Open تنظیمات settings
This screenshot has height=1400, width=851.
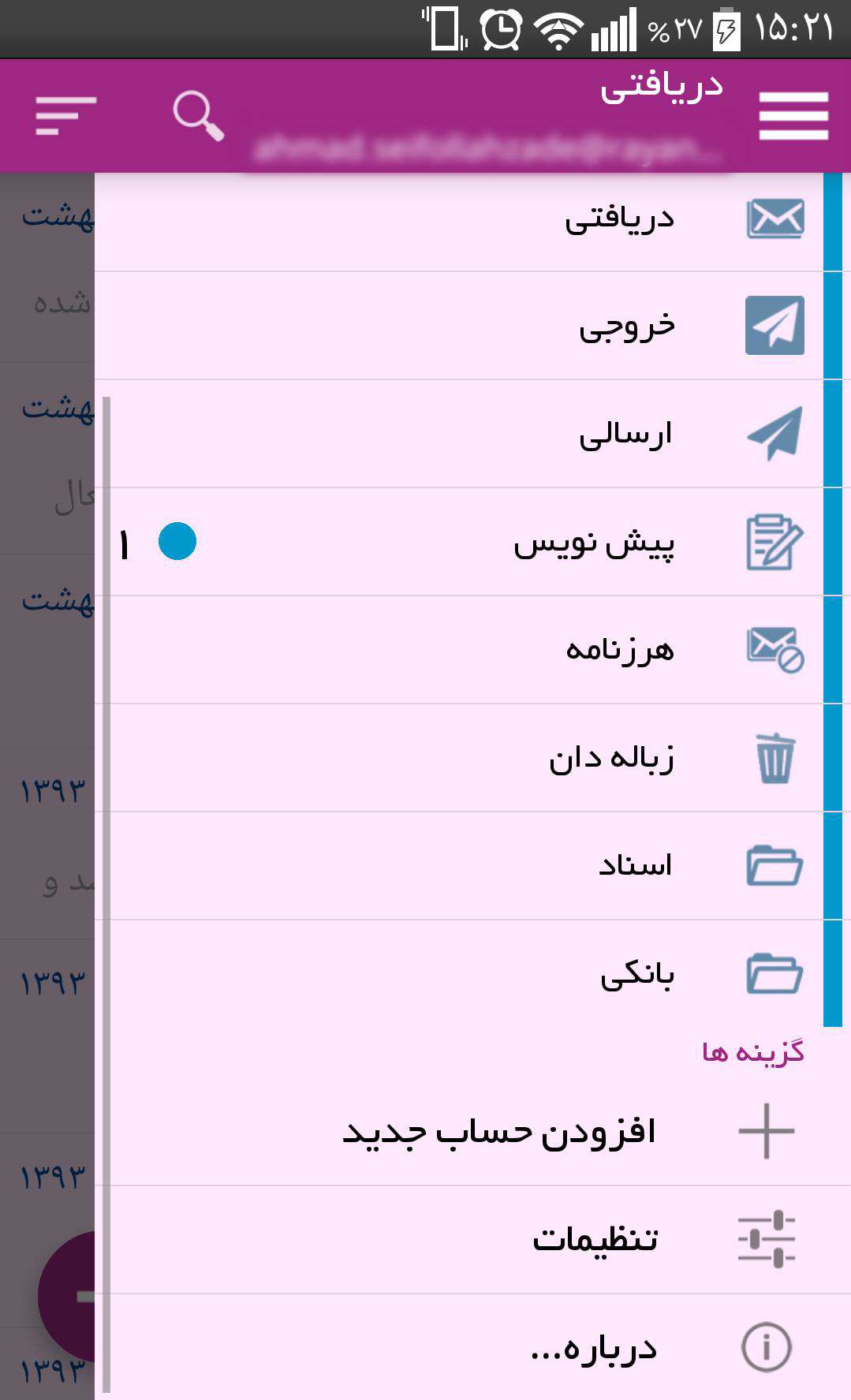pos(595,1239)
